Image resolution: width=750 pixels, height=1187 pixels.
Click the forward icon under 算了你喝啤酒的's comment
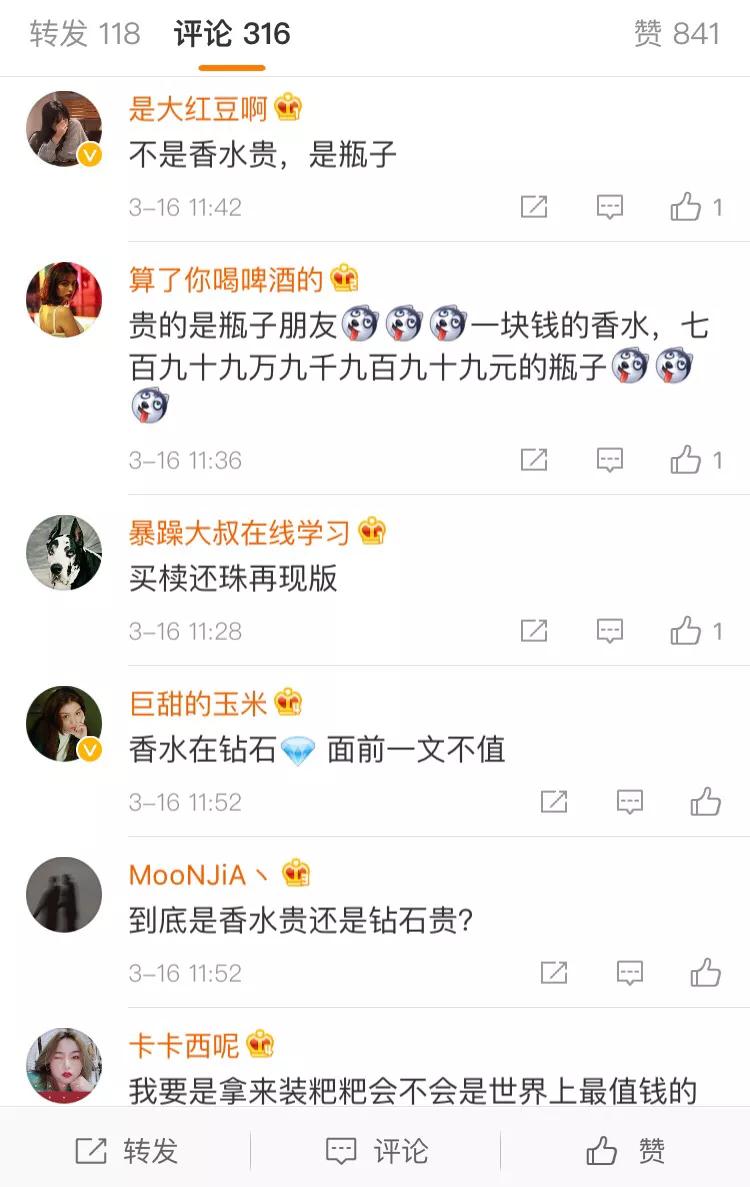click(x=535, y=460)
